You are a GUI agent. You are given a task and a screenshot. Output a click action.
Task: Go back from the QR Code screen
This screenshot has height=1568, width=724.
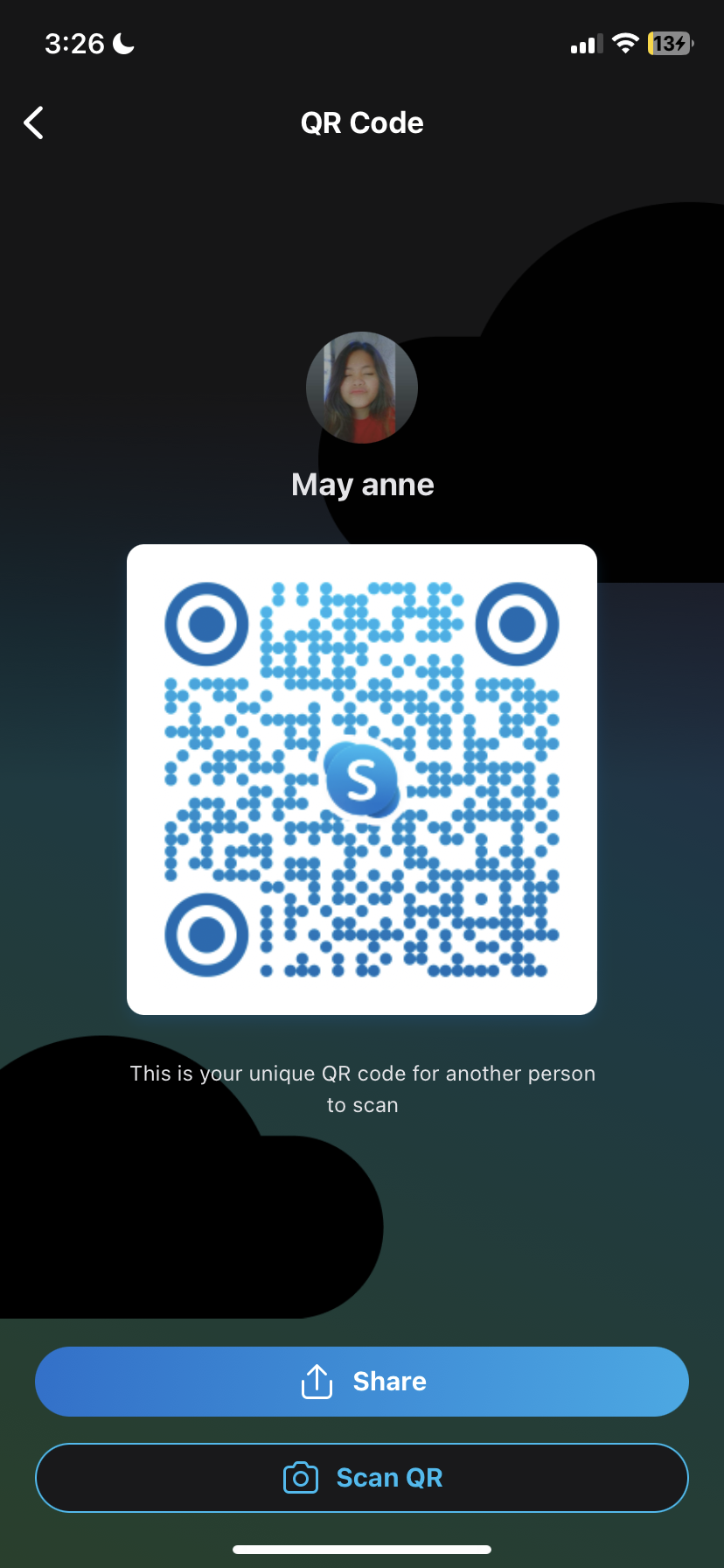pyautogui.click(x=33, y=123)
